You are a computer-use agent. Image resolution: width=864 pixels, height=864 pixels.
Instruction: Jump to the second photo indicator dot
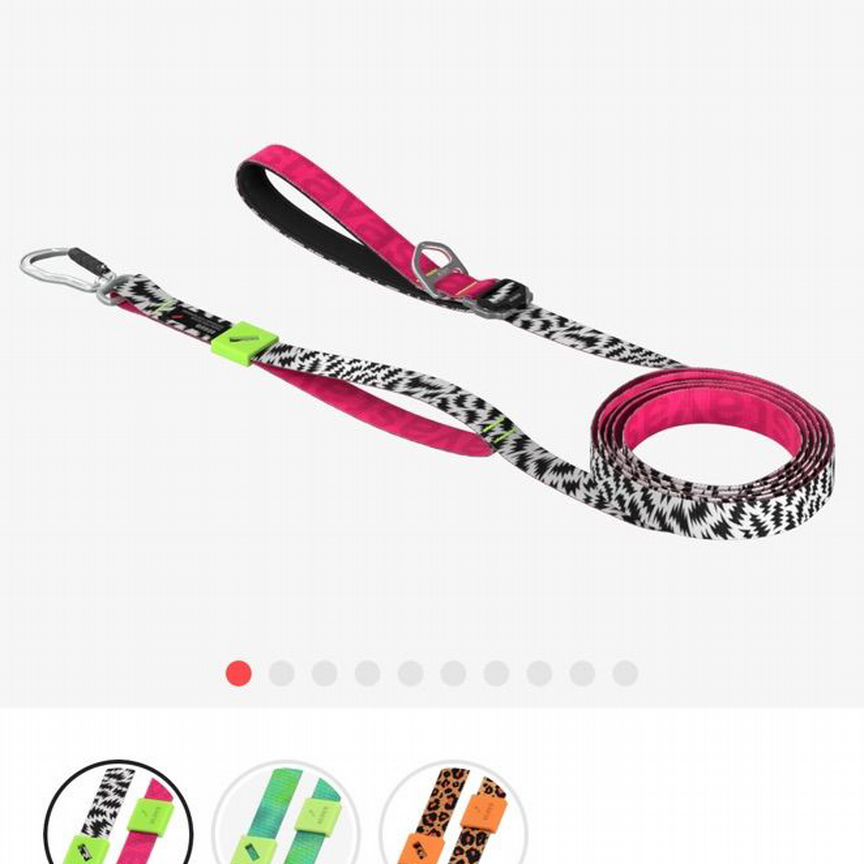click(x=282, y=673)
